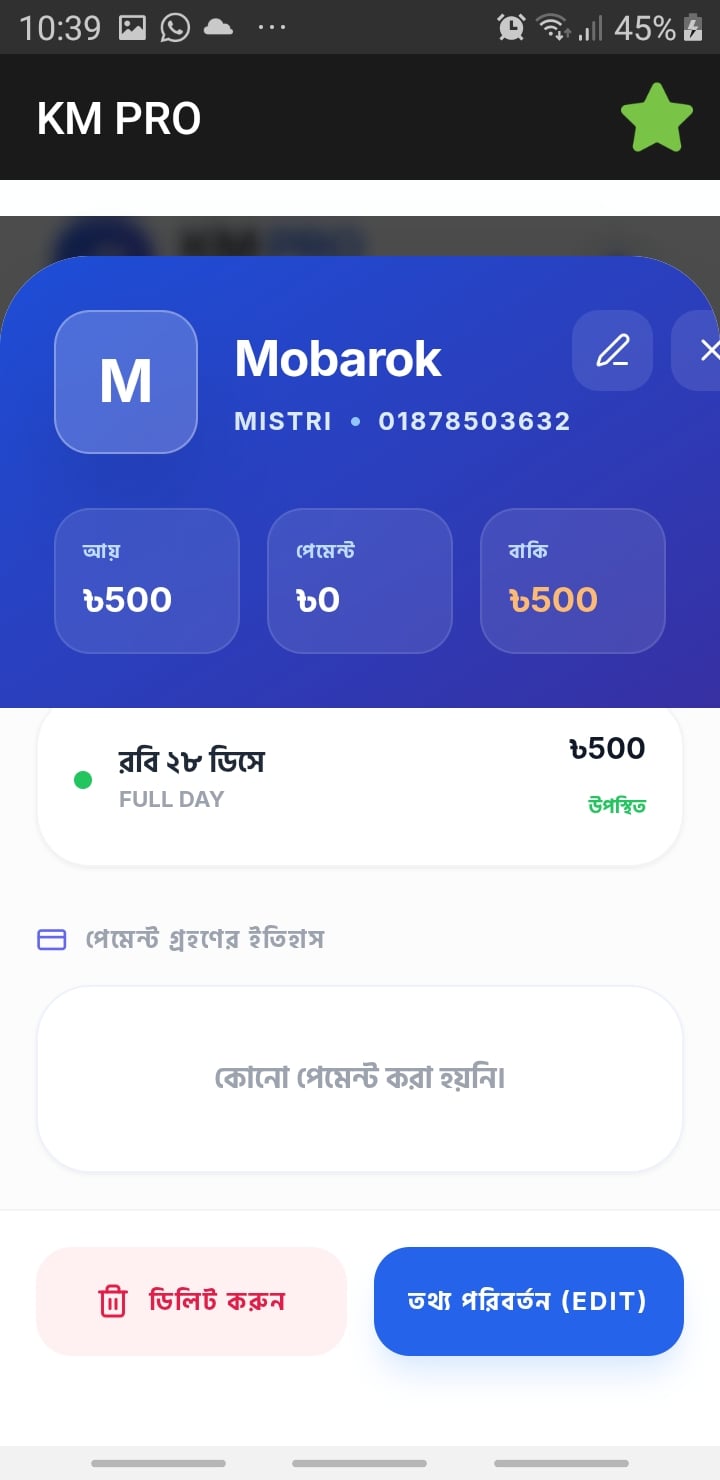The height and width of the screenshot is (1480, 720).
Task: Tap the ডিলিট করুন delete button
Action: coord(191,1301)
